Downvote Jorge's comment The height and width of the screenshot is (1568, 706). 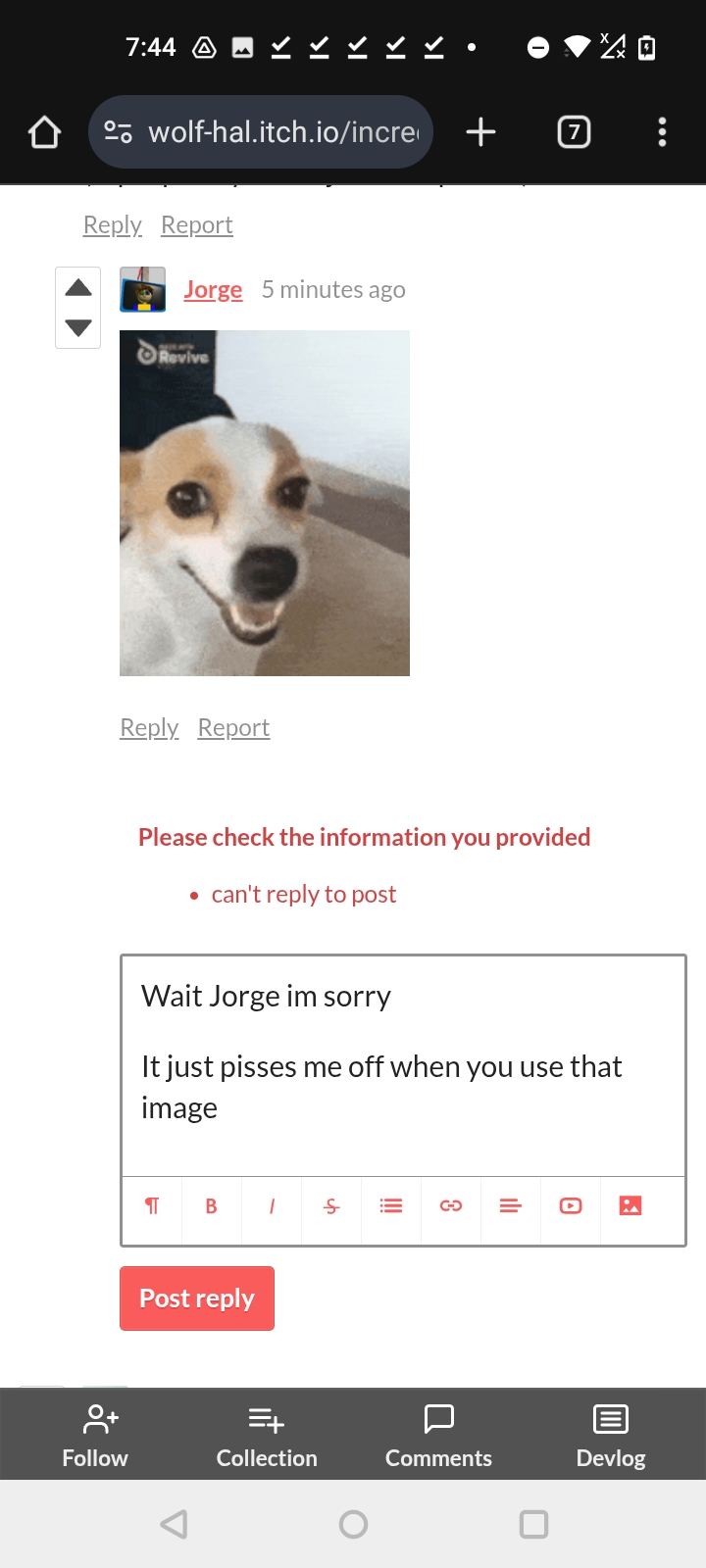[78, 327]
